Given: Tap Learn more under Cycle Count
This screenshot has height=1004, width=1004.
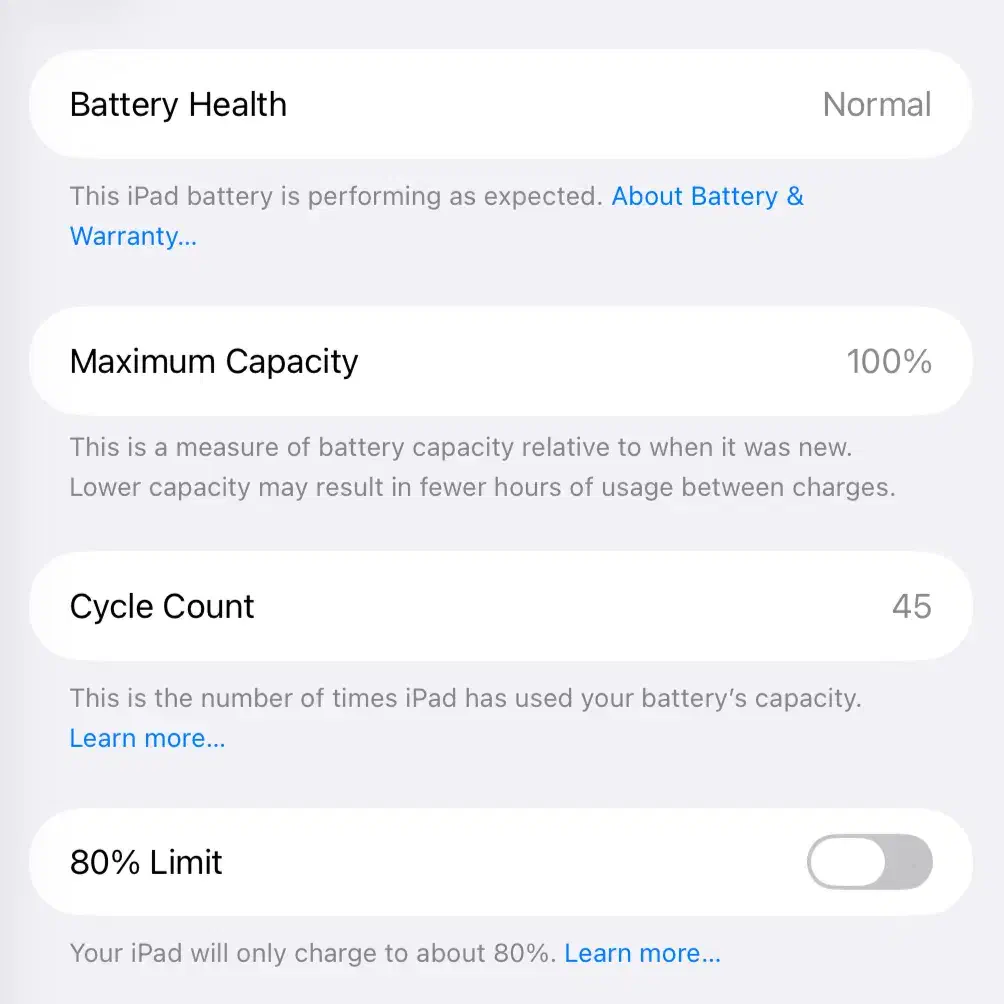Looking at the screenshot, I should 147,738.
